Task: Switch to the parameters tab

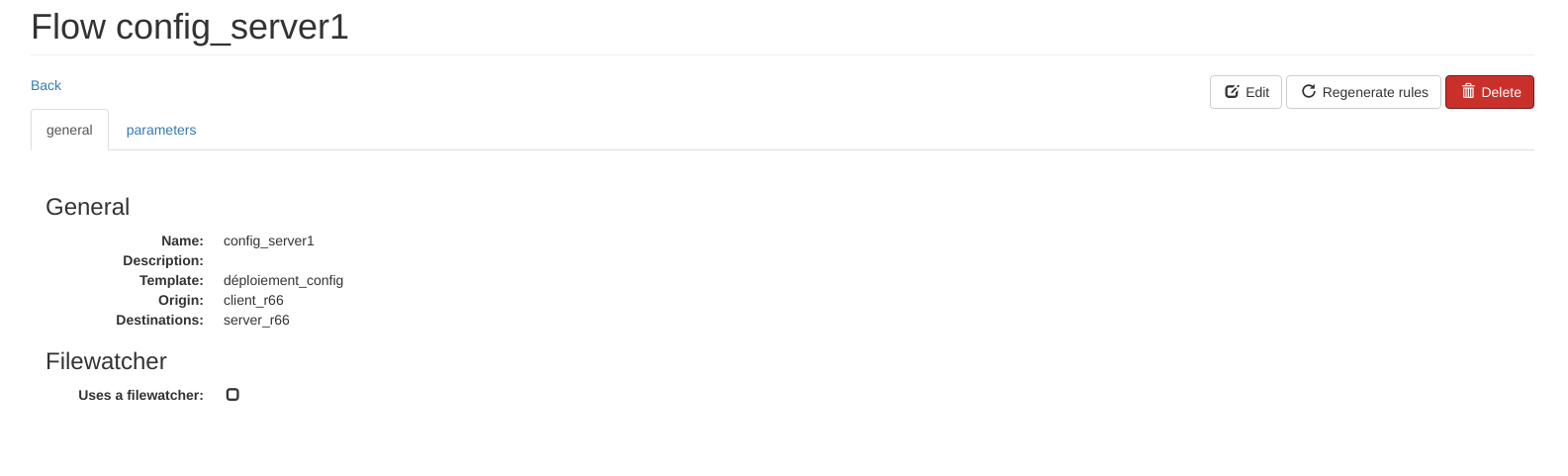Action: click(161, 130)
